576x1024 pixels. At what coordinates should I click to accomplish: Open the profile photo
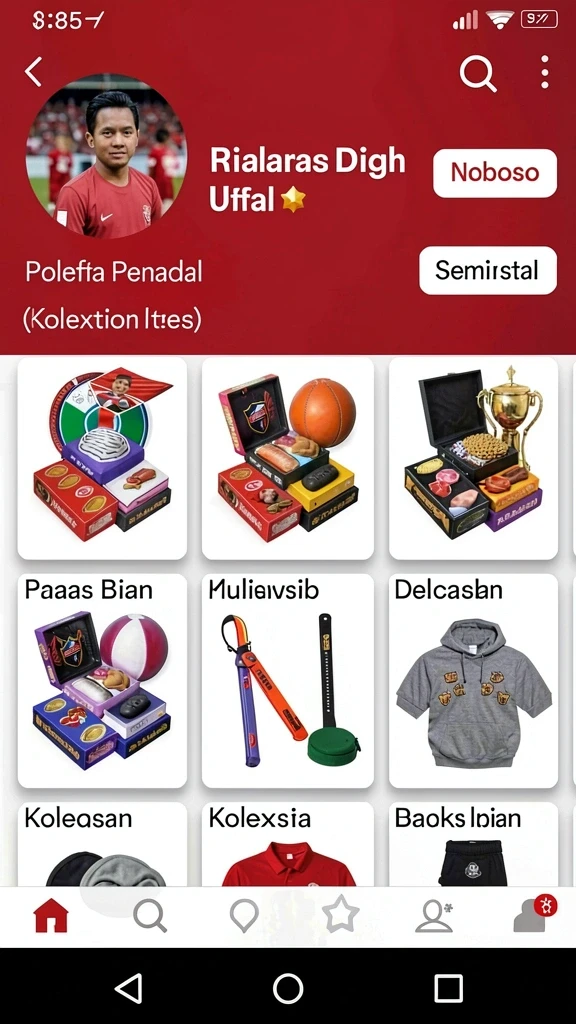pos(106,156)
